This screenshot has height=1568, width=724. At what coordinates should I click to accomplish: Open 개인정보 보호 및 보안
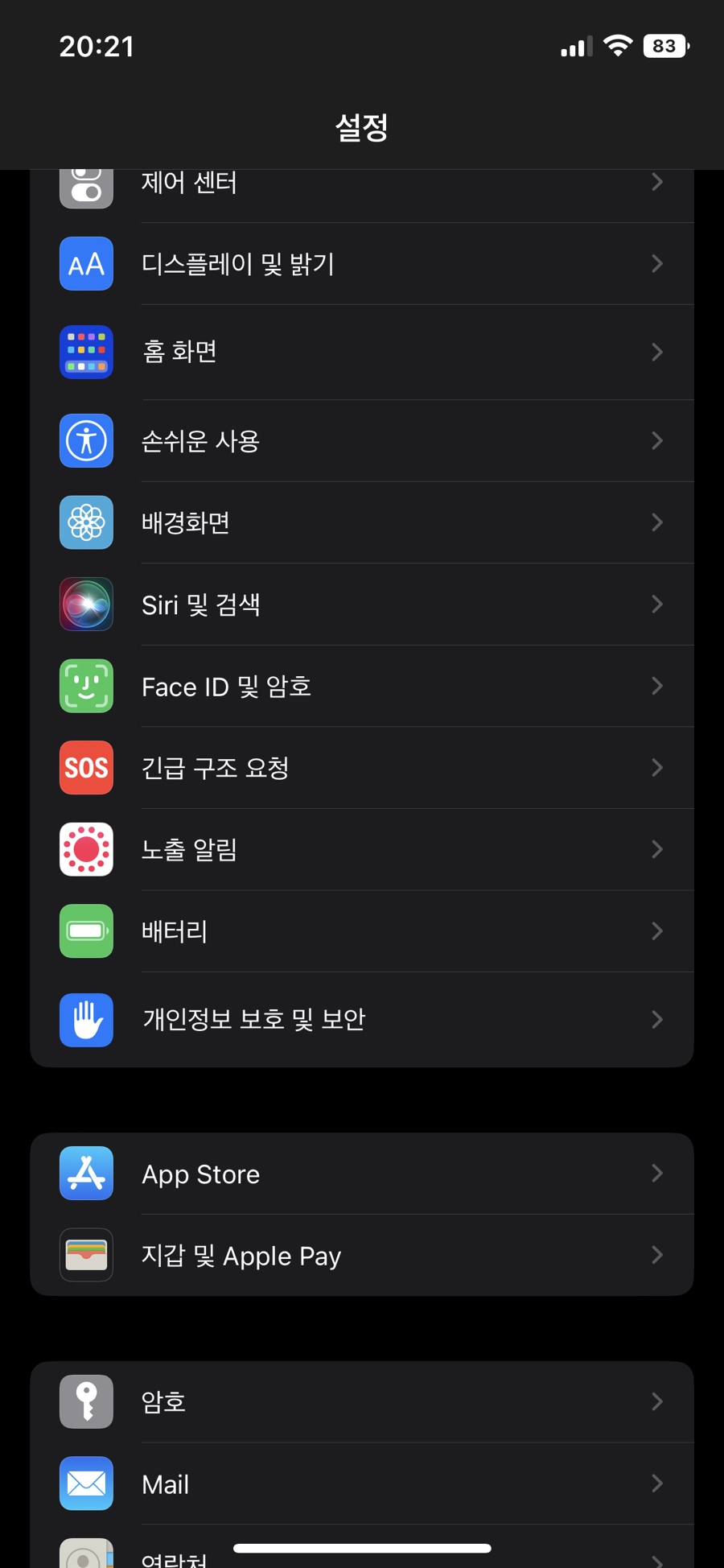click(x=362, y=1020)
